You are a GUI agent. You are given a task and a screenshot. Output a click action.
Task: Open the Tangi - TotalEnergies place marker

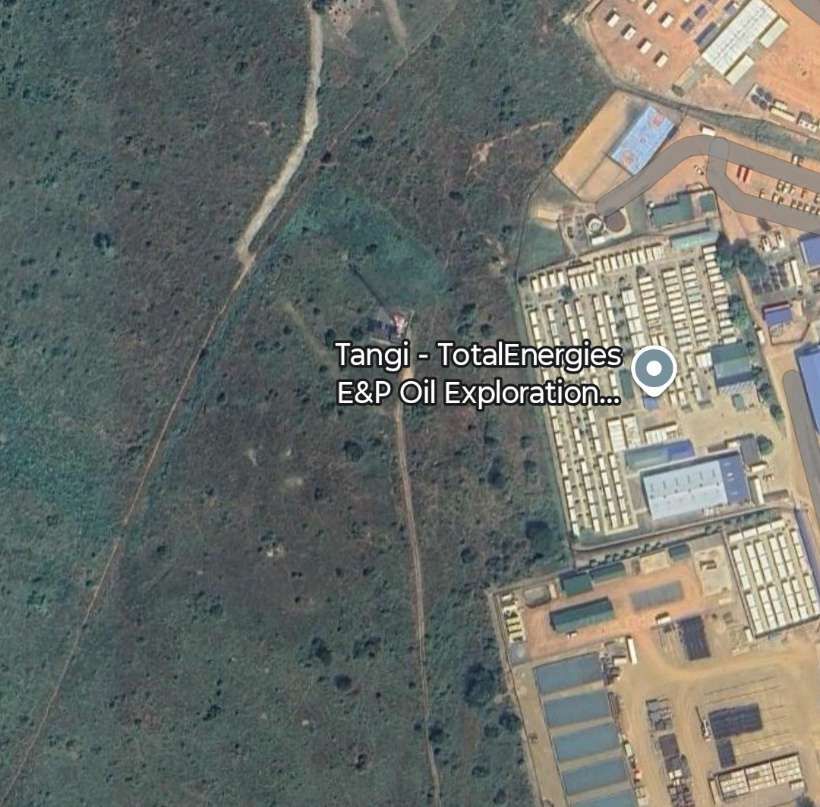654,370
